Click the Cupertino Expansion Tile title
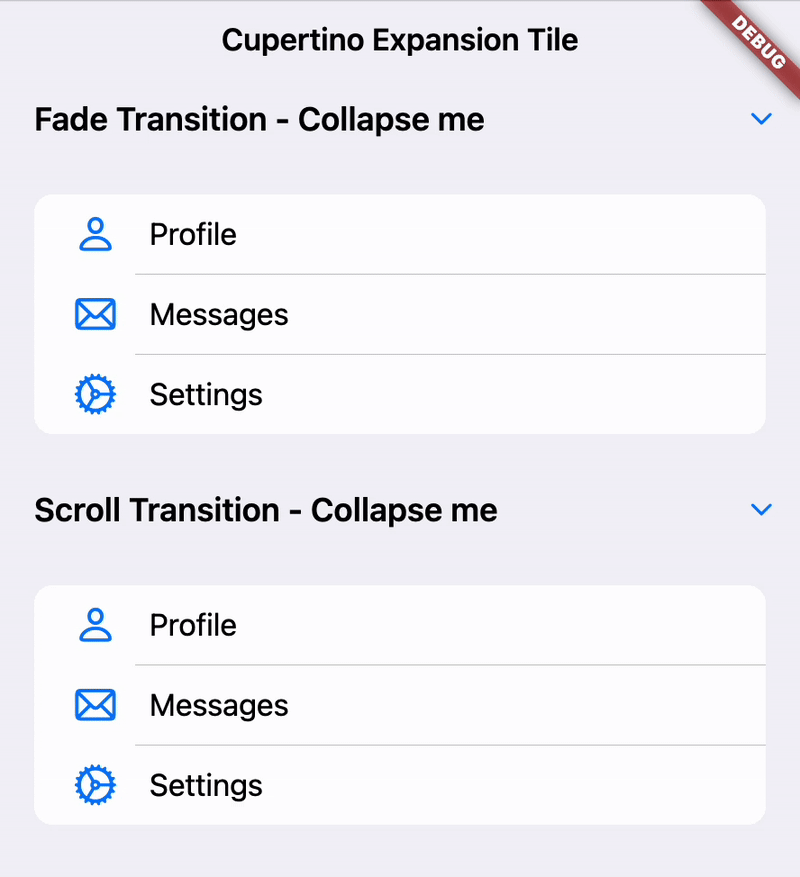Screen dimensions: 800x877 399,40
